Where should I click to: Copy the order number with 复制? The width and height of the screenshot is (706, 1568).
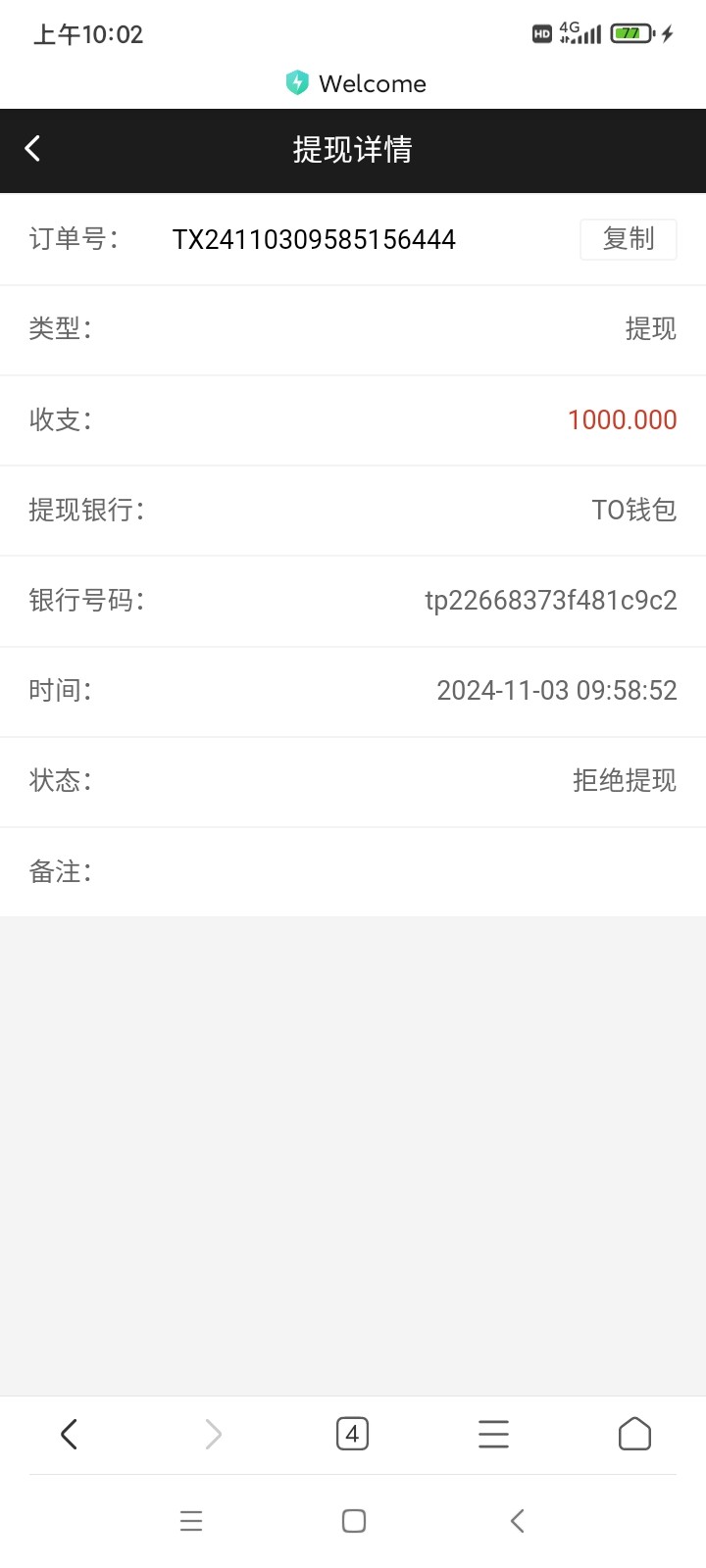(628, 239)
